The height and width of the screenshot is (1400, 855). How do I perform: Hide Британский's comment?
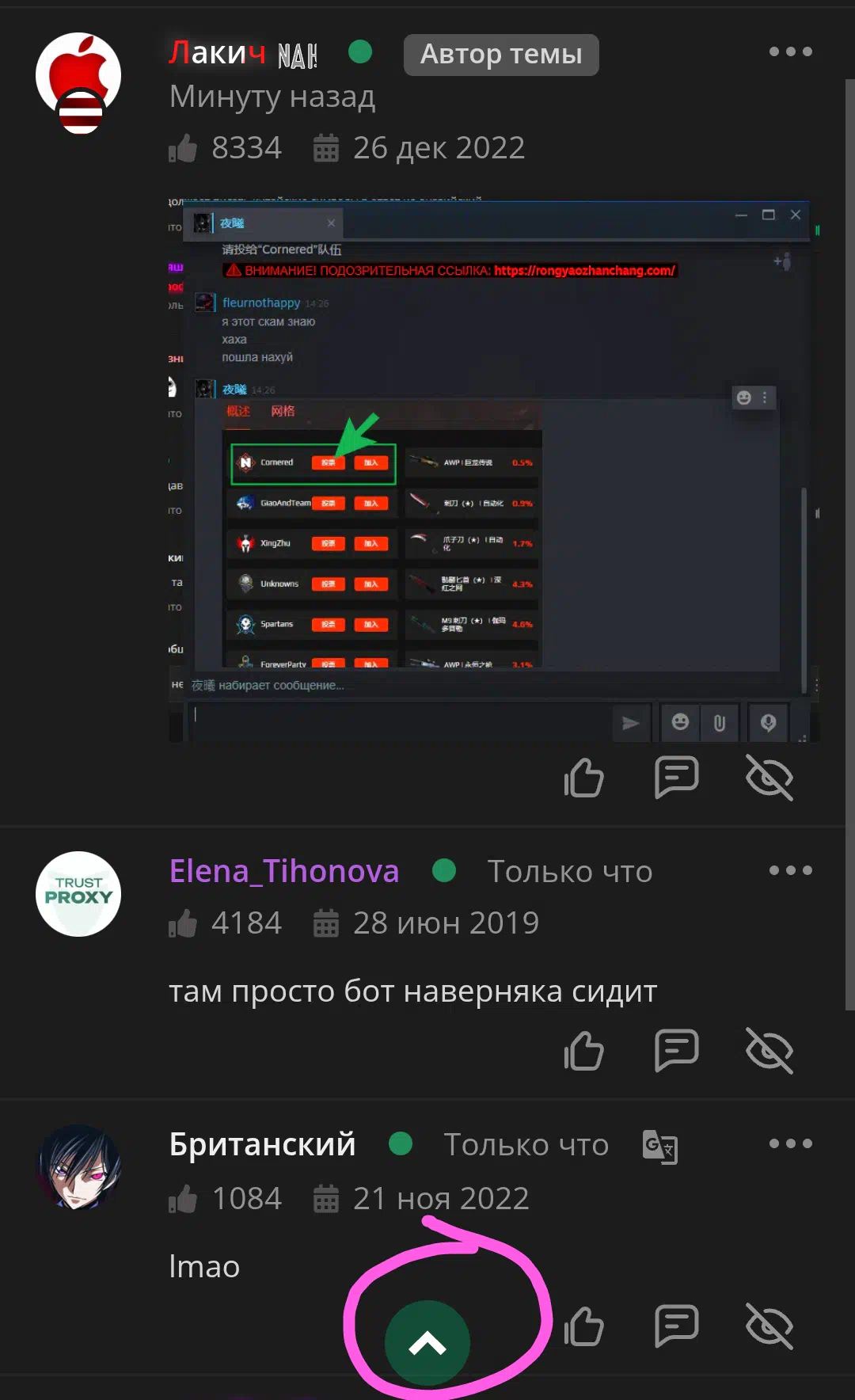click(769, 1326)
